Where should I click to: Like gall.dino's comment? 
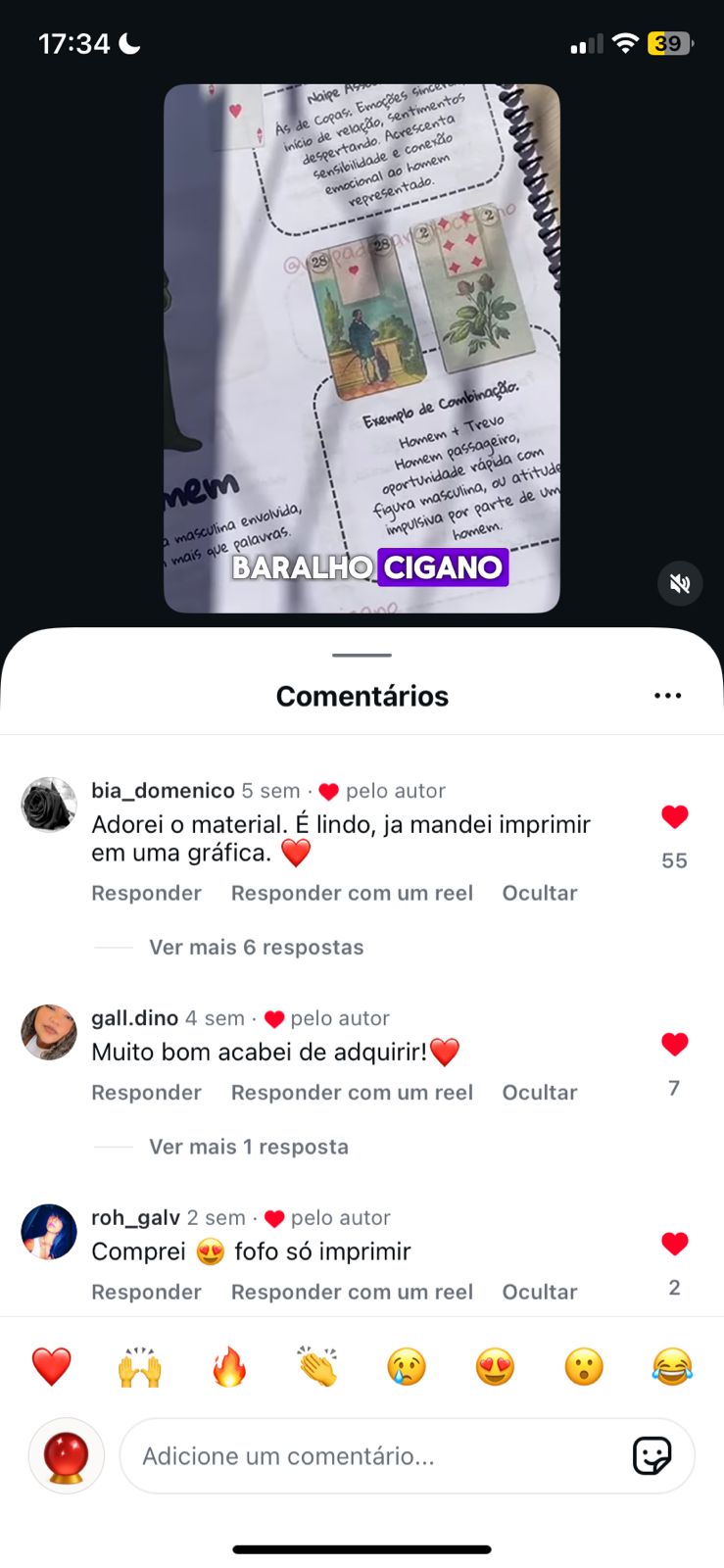coord(674,1045)
